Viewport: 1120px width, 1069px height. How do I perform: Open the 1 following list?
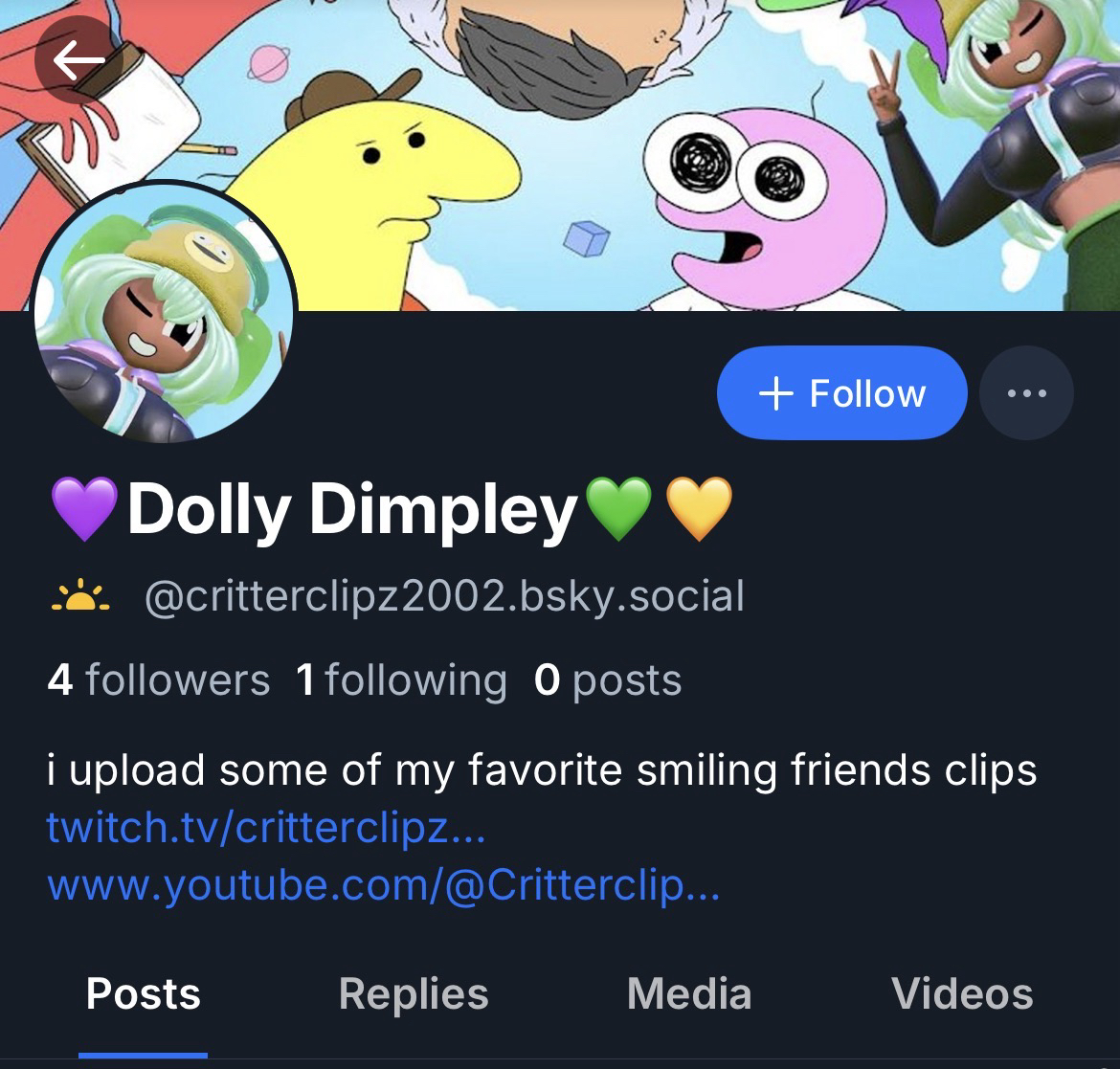(401, 680)
